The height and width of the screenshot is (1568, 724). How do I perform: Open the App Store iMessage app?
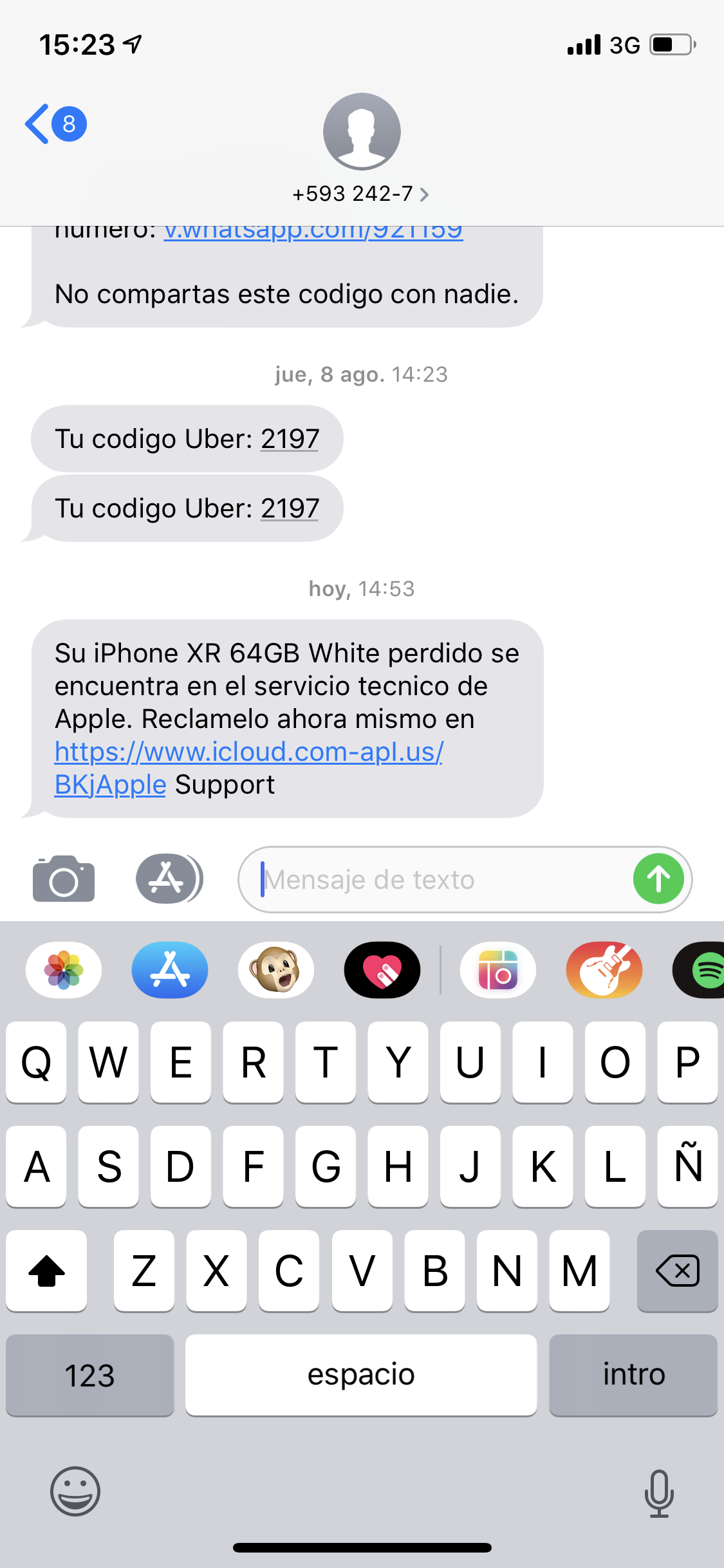[x=170, y=970]
